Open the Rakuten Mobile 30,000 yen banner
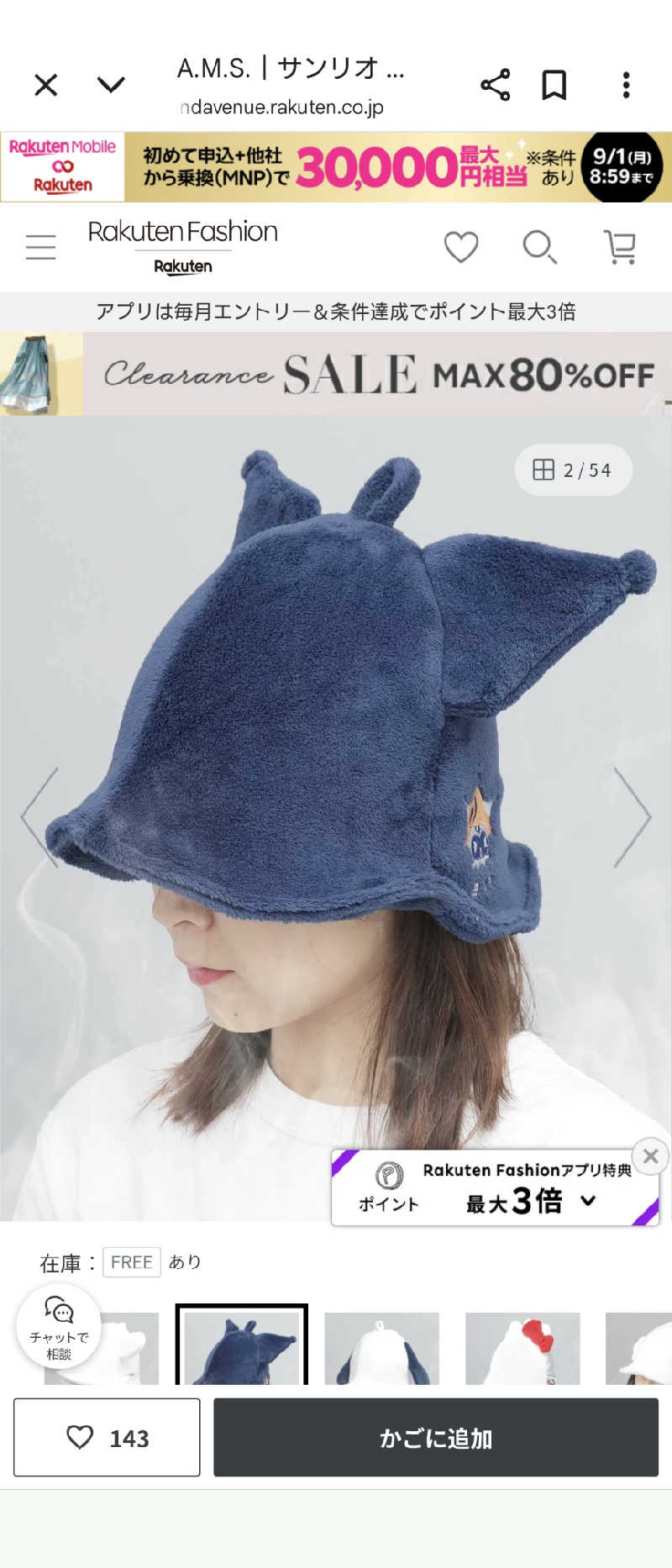This screenshot has width=672, height=1568. pos(336,166)
